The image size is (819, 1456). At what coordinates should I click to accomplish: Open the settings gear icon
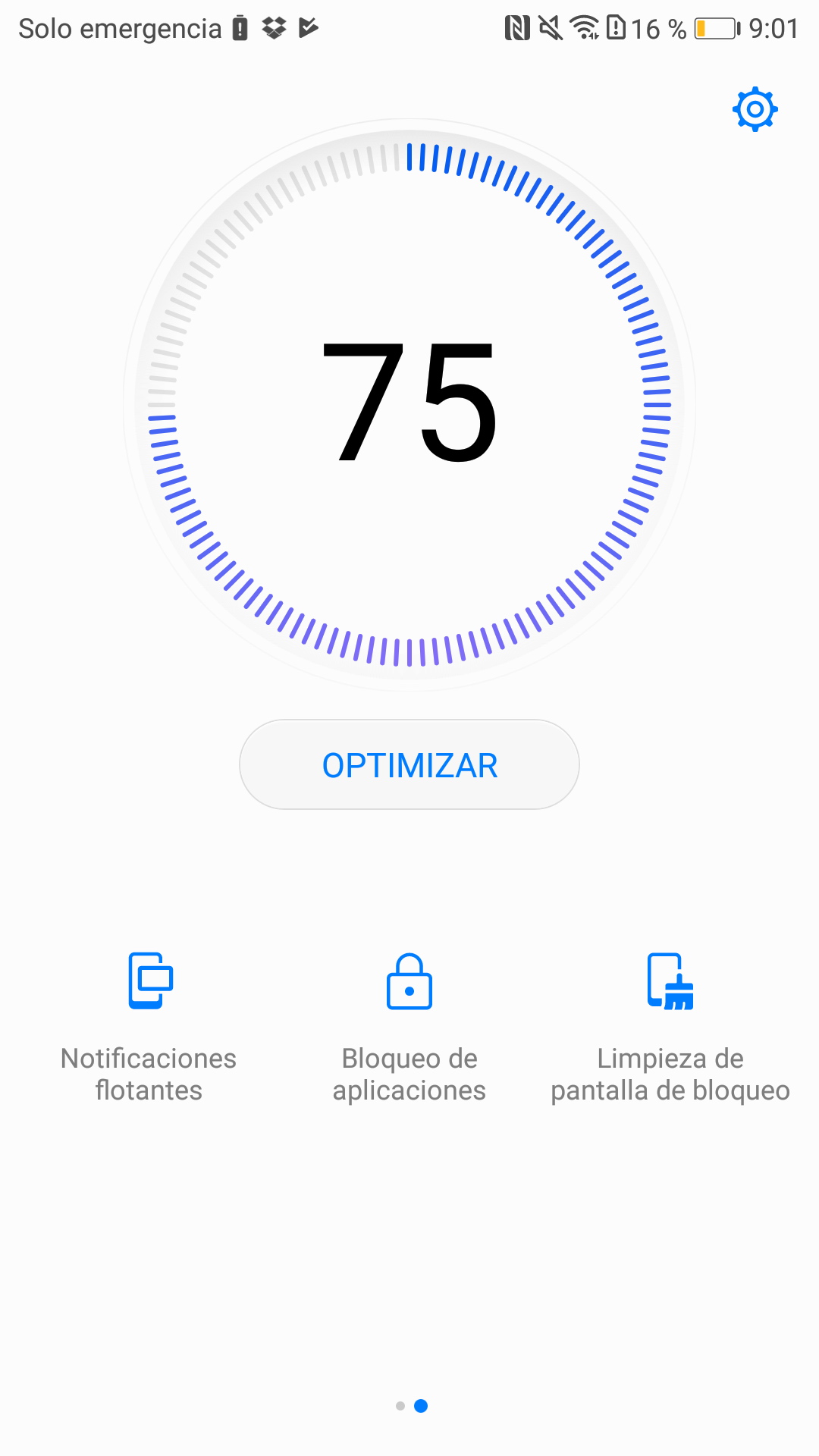coord(755,110)
